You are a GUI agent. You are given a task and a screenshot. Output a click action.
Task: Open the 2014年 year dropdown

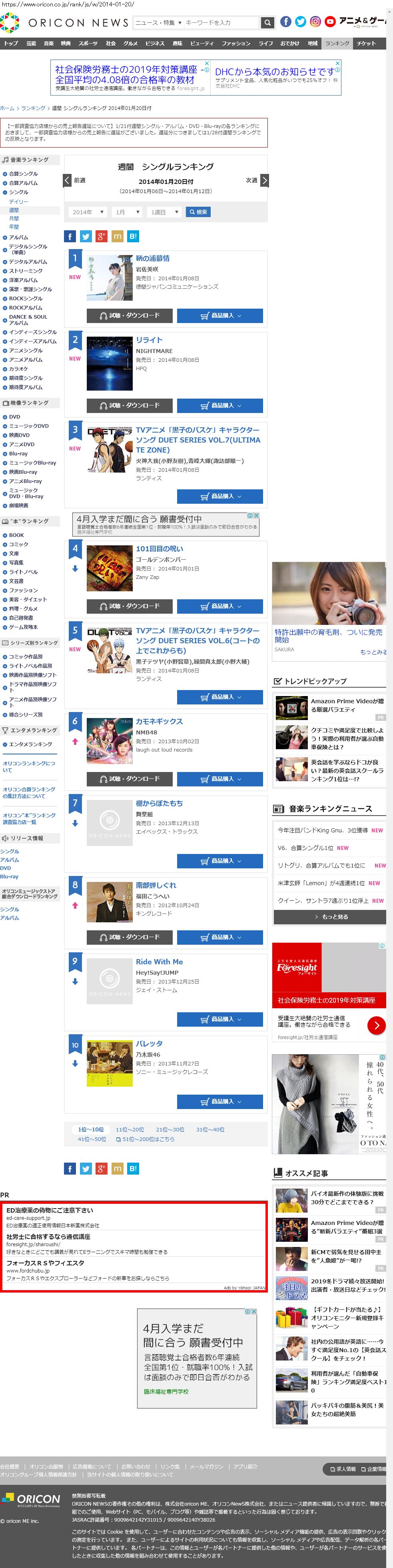pyautogui.click(x=88, y=212)
